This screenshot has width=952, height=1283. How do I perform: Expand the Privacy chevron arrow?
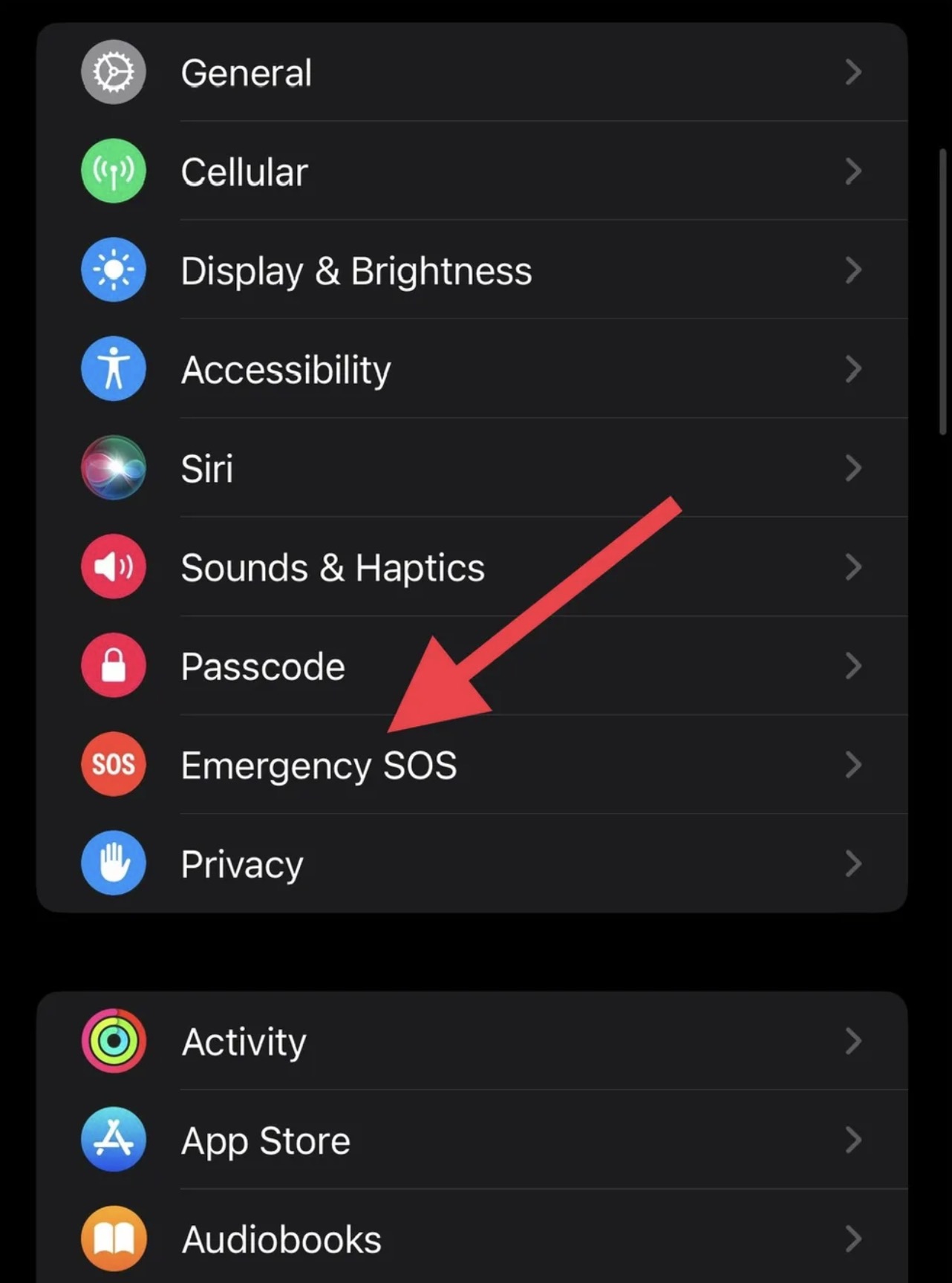(x=854, y=864)
